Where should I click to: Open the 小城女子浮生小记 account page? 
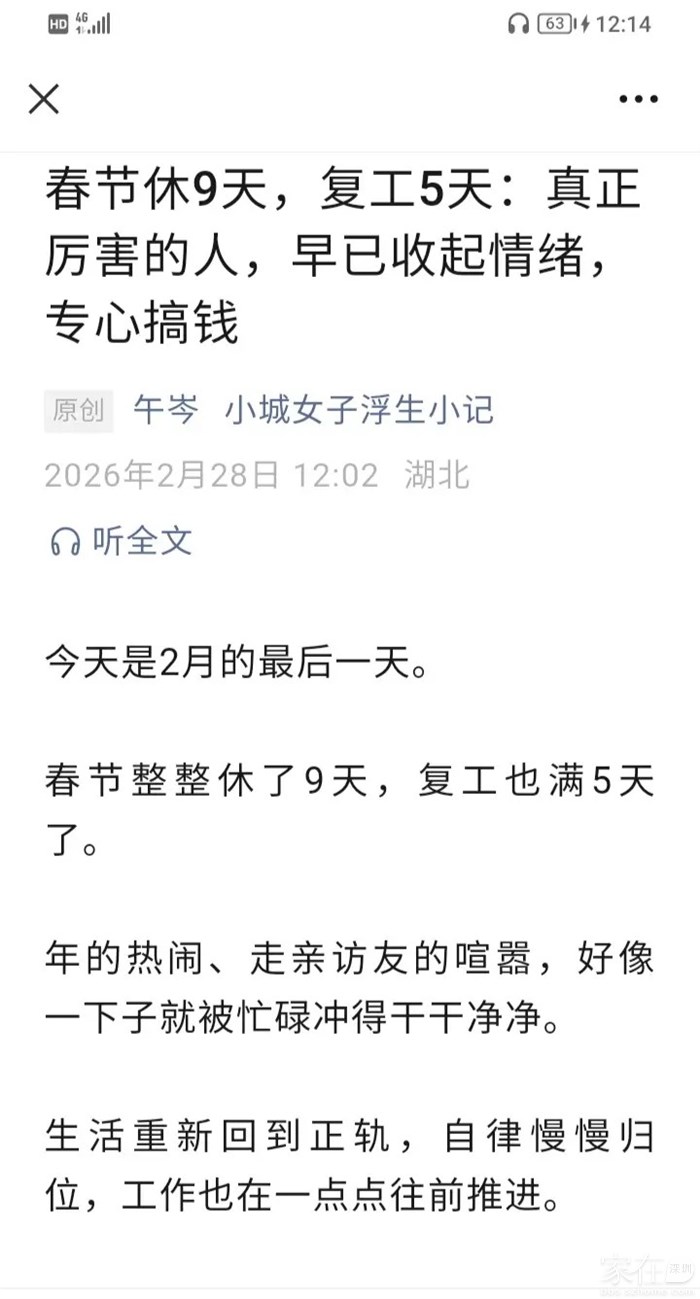pyautogui.click(x=359, y=410)
